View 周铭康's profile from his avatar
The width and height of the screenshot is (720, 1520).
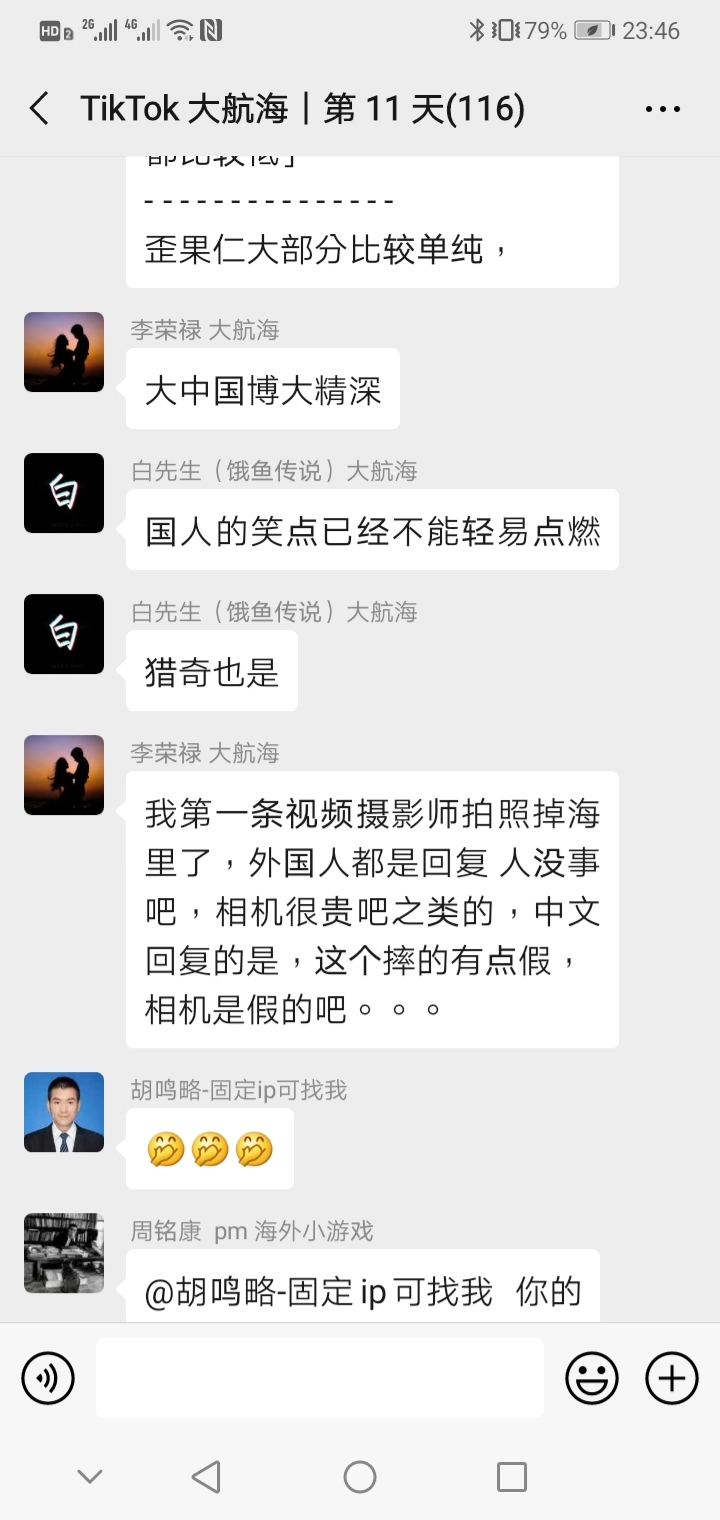(x=64, y=1253)
